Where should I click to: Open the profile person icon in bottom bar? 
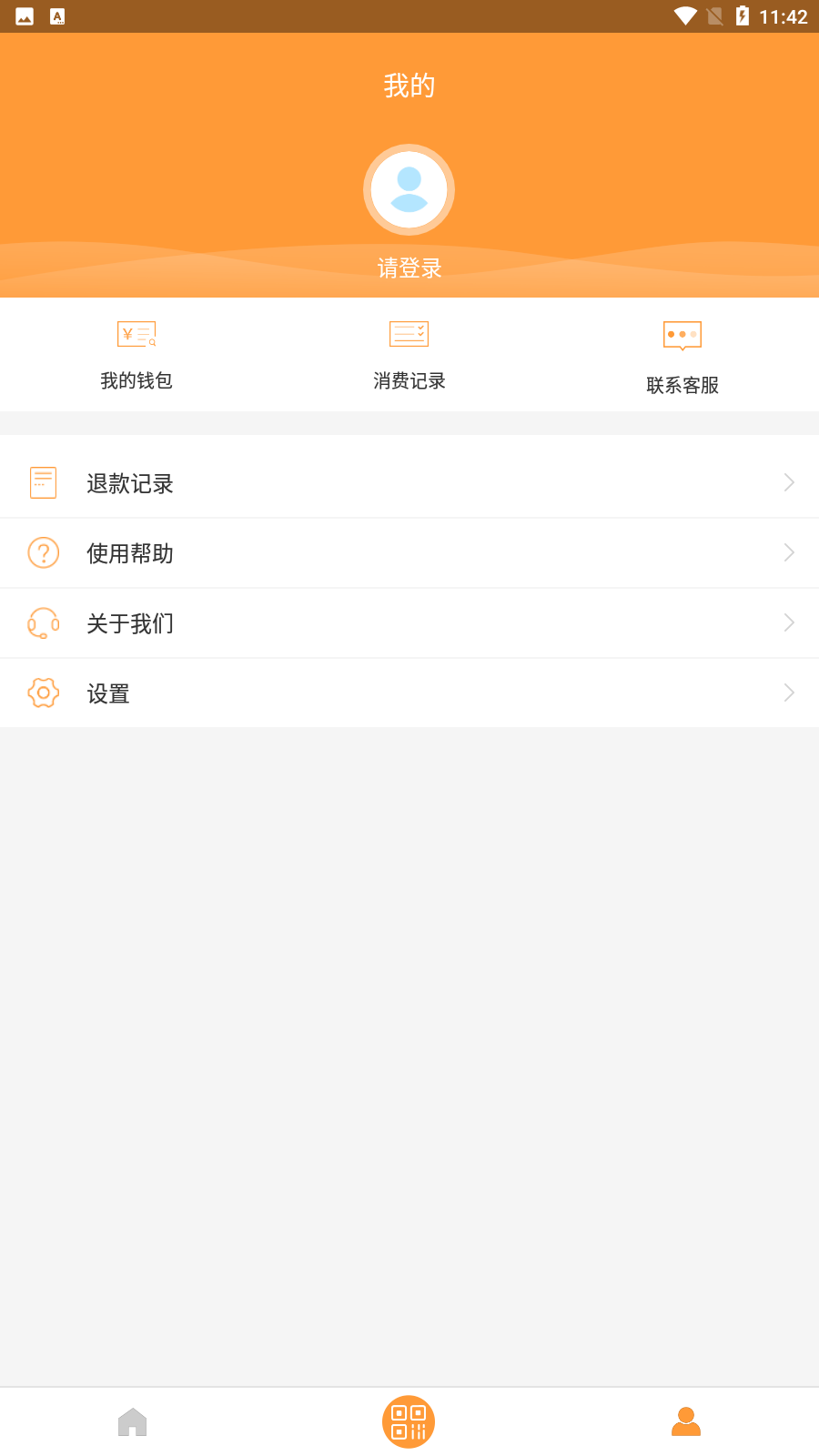click(x=686, y=1421)
